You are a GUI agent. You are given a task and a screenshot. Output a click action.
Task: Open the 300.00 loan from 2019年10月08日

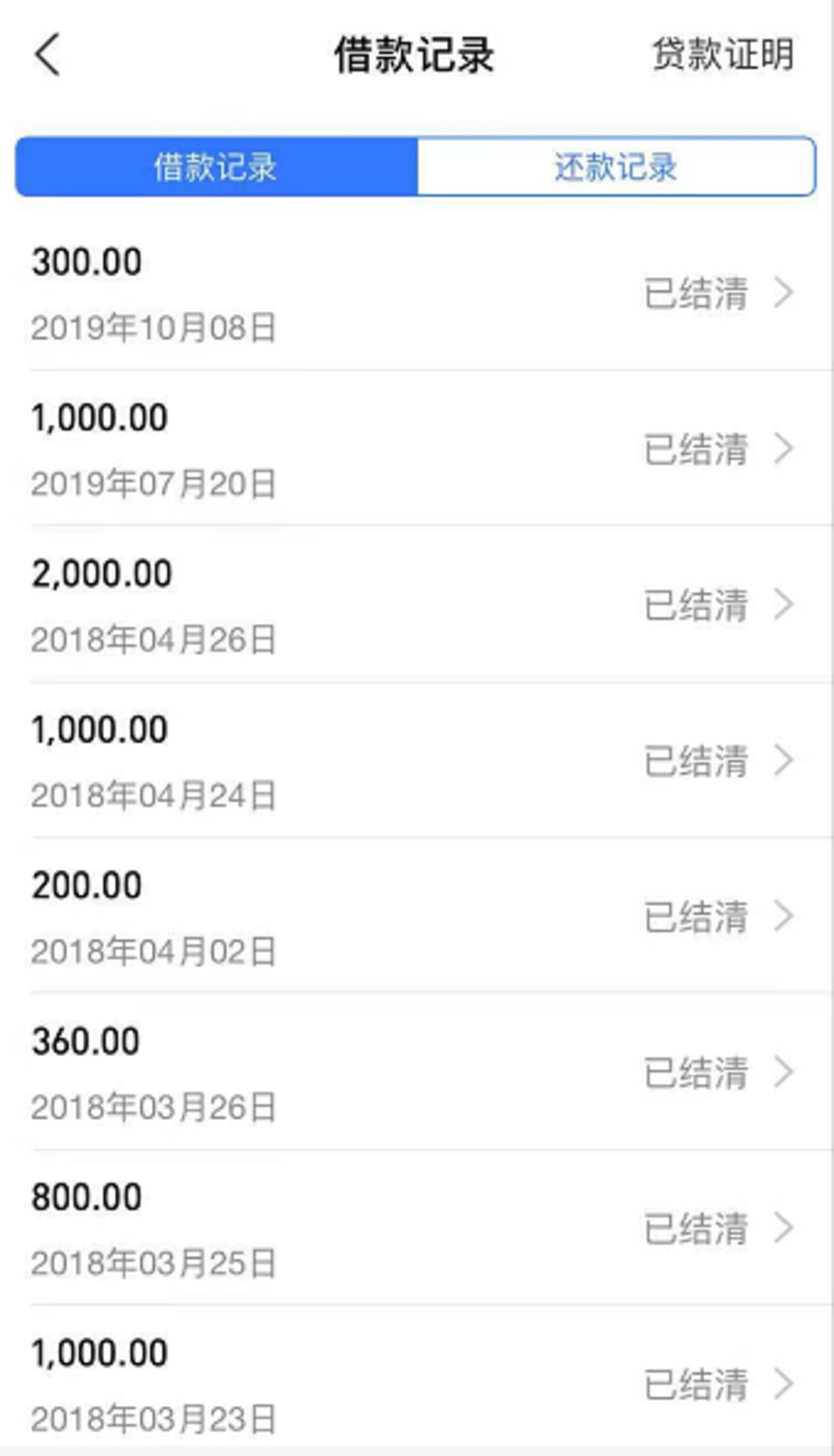click(417, 294)
